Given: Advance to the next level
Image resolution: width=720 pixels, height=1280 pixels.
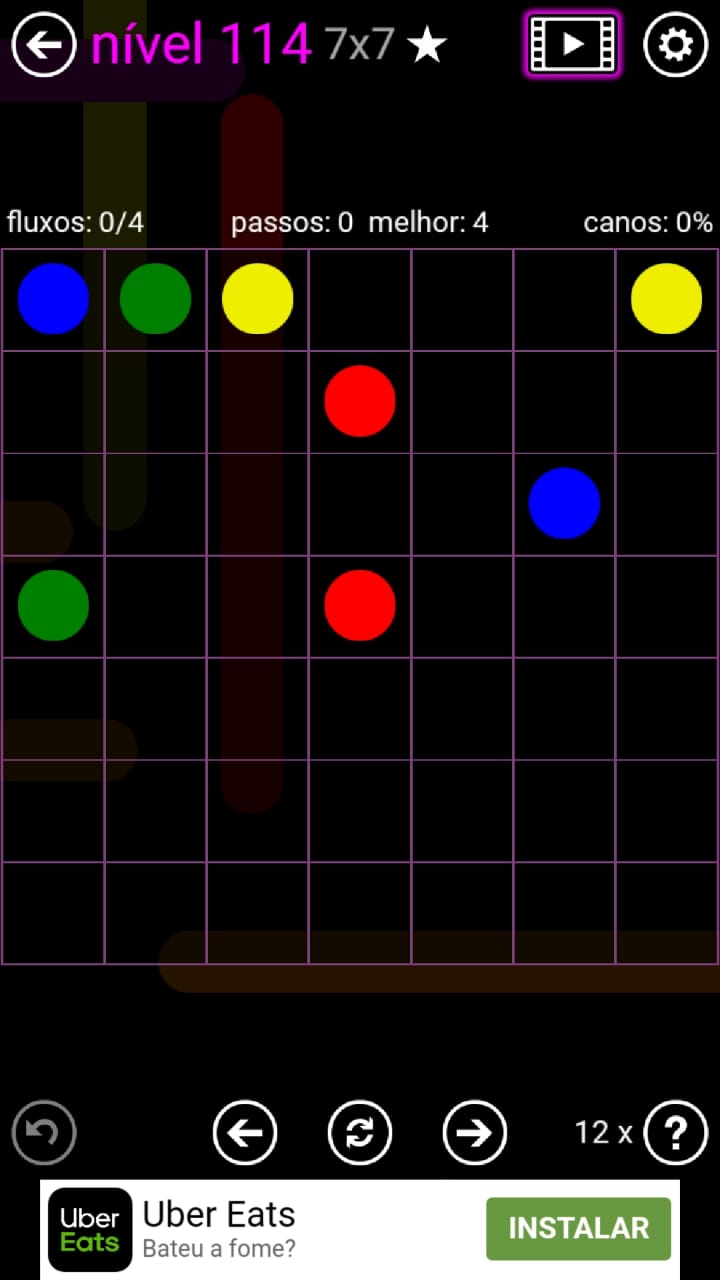Looking at the screenshot, I should (x=475, y=1133).
